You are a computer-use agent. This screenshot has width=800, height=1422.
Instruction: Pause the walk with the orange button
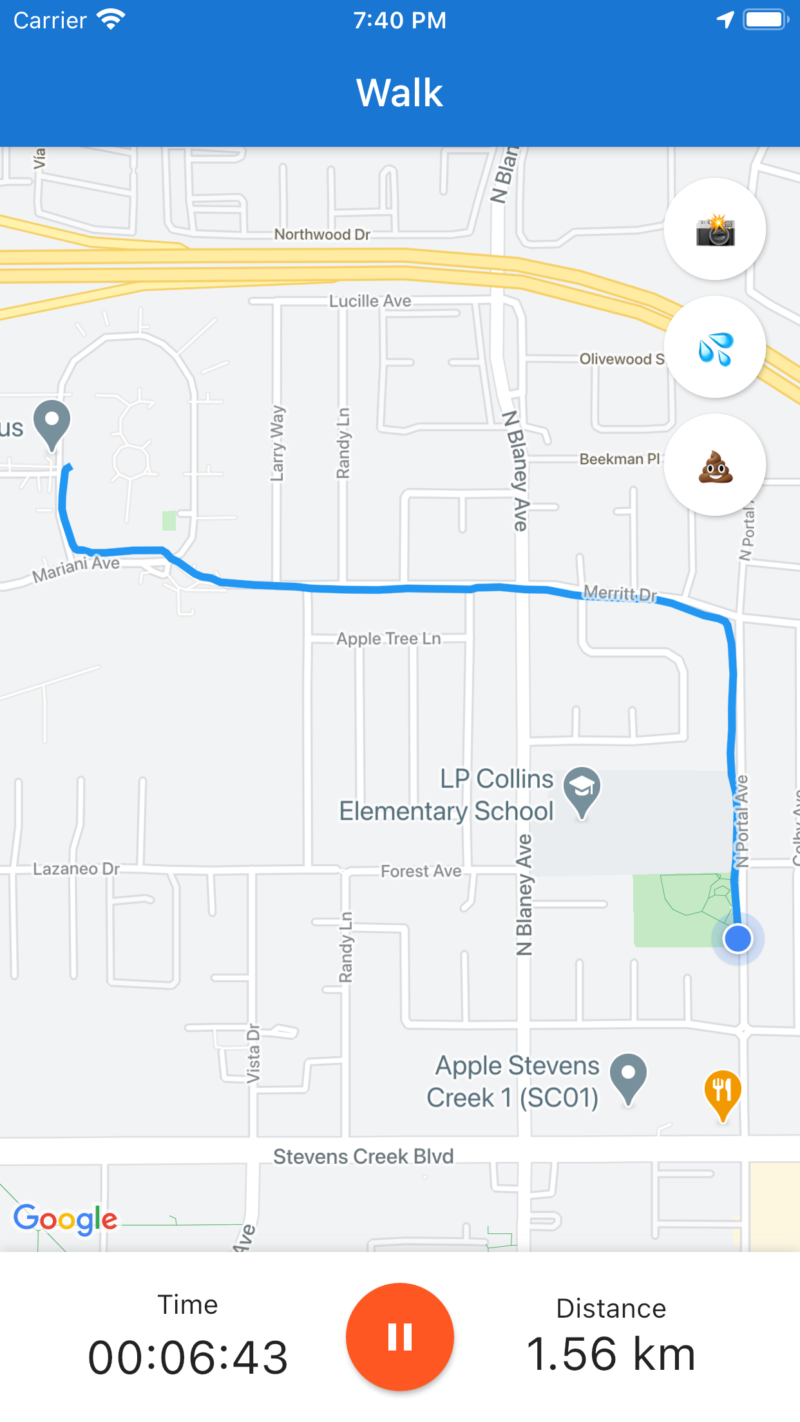(x=400, y=1337)
